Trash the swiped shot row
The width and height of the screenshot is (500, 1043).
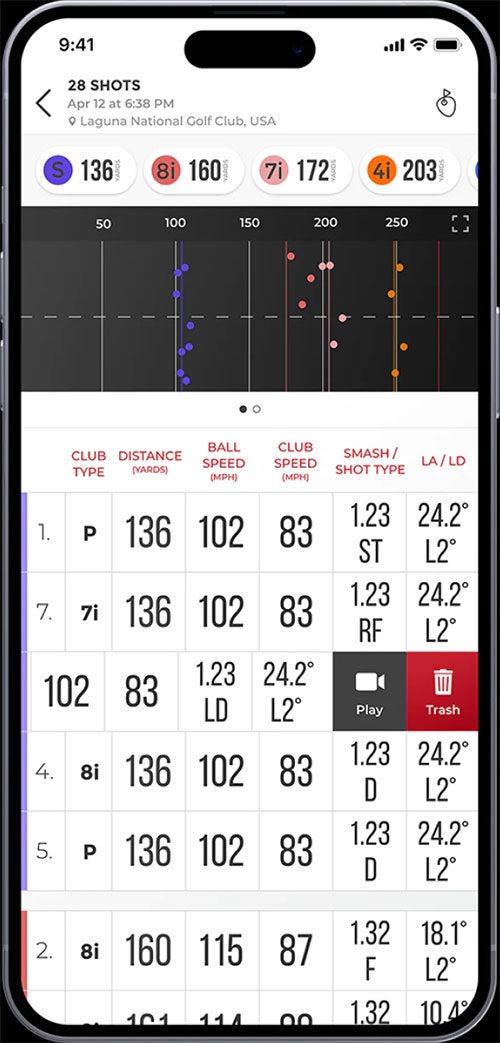pyautogui.click(x=442, y=692)
